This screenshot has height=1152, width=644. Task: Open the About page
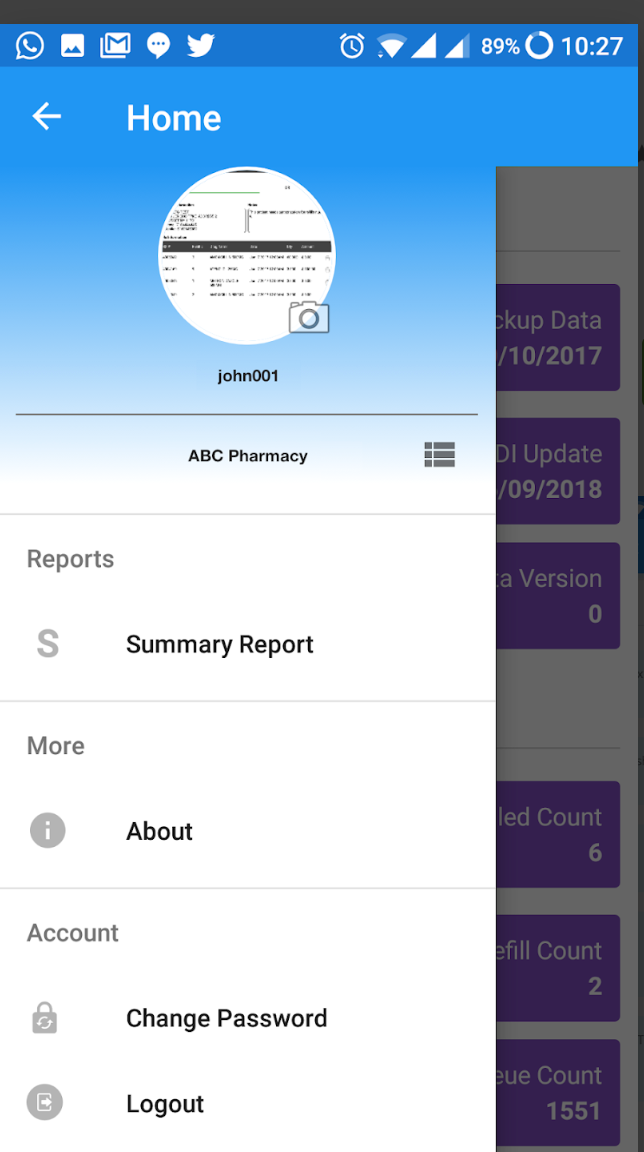pyautogui.click(x=248, y=831)
